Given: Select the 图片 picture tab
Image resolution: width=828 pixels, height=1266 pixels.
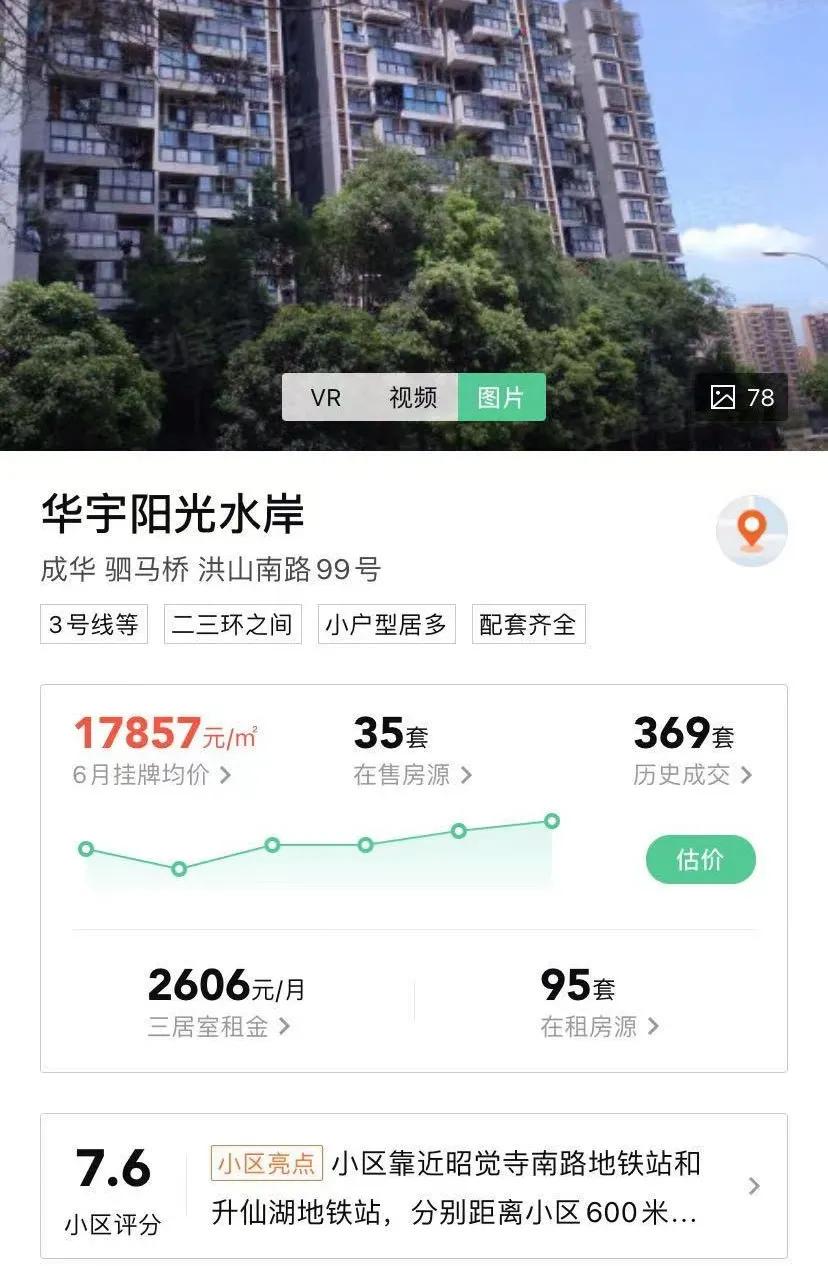Looking at the screenshot, I should pyautogui.click(x=501, y=397).
